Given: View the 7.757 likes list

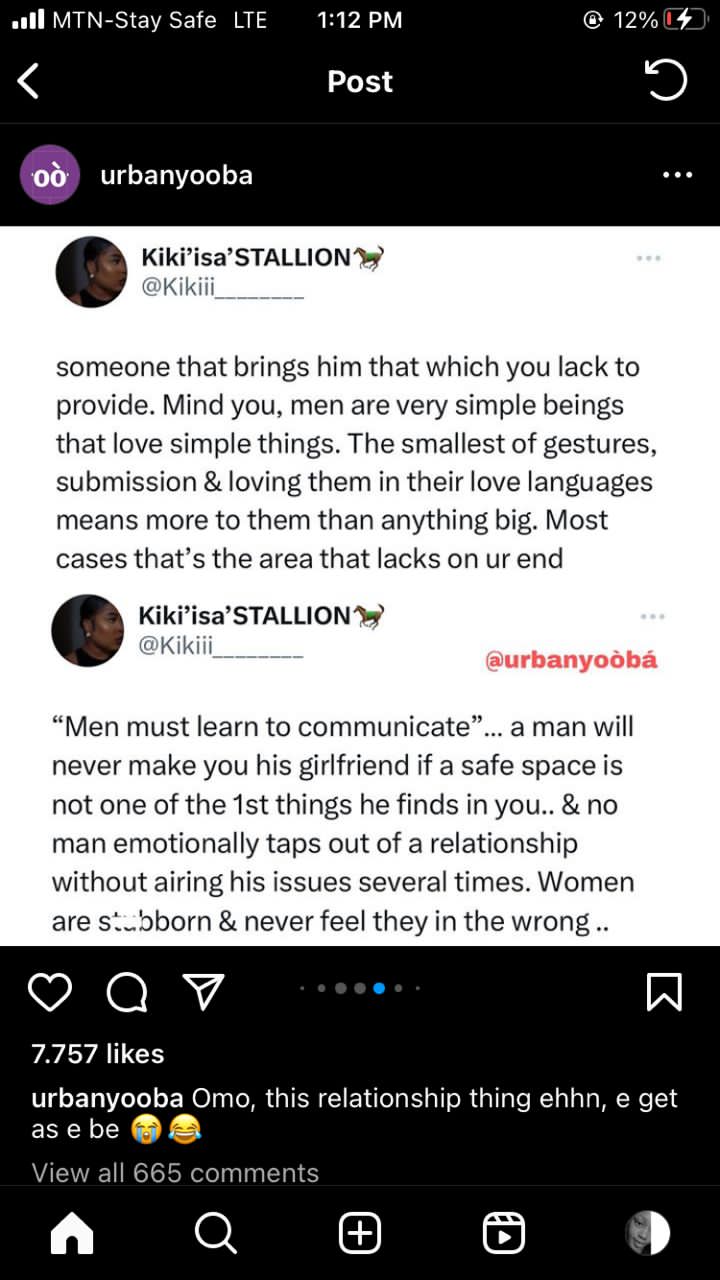Looking at the screenshot, I should point(98,1054).
